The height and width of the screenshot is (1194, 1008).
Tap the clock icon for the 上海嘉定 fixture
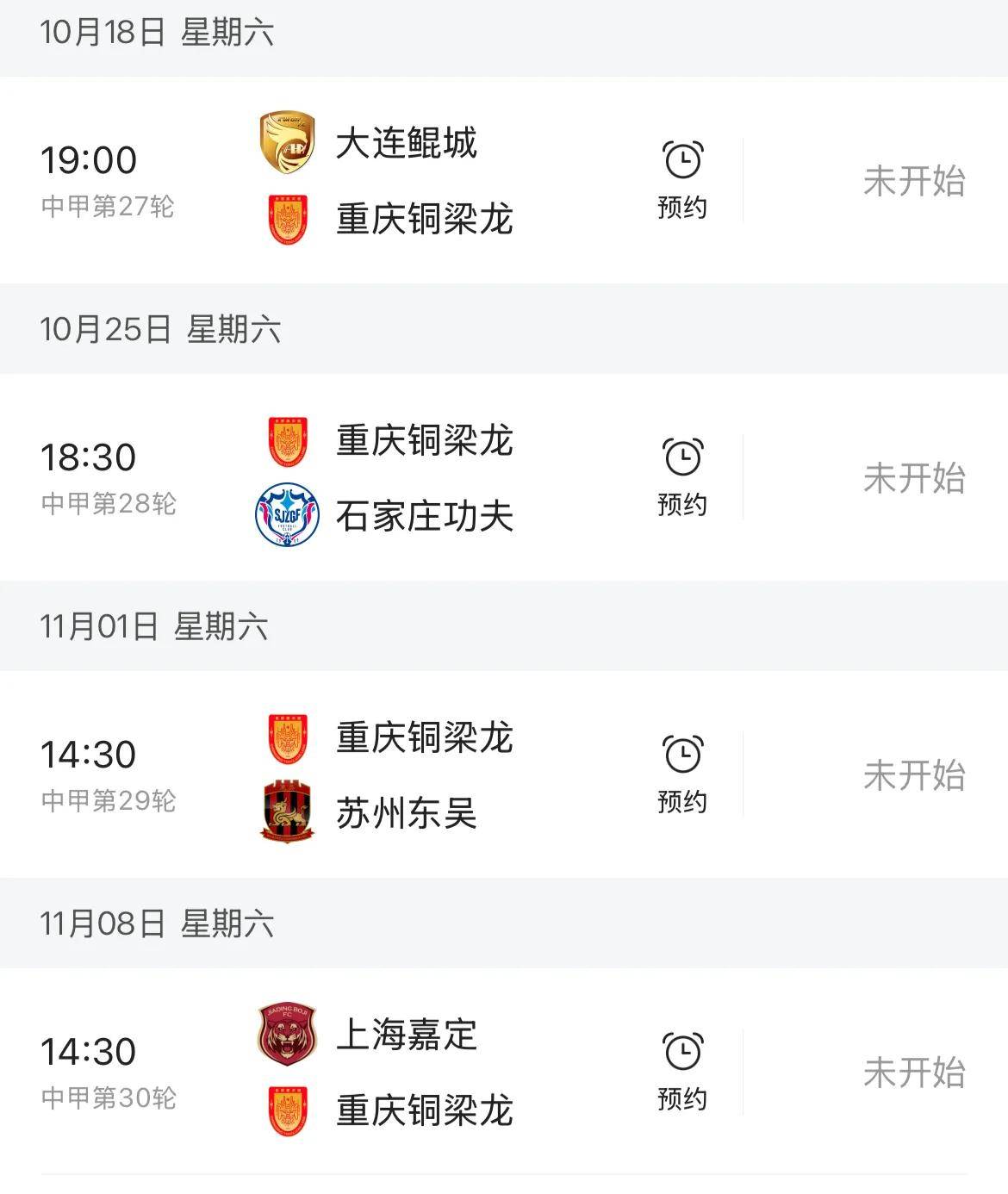click(x=681, y=1052)
